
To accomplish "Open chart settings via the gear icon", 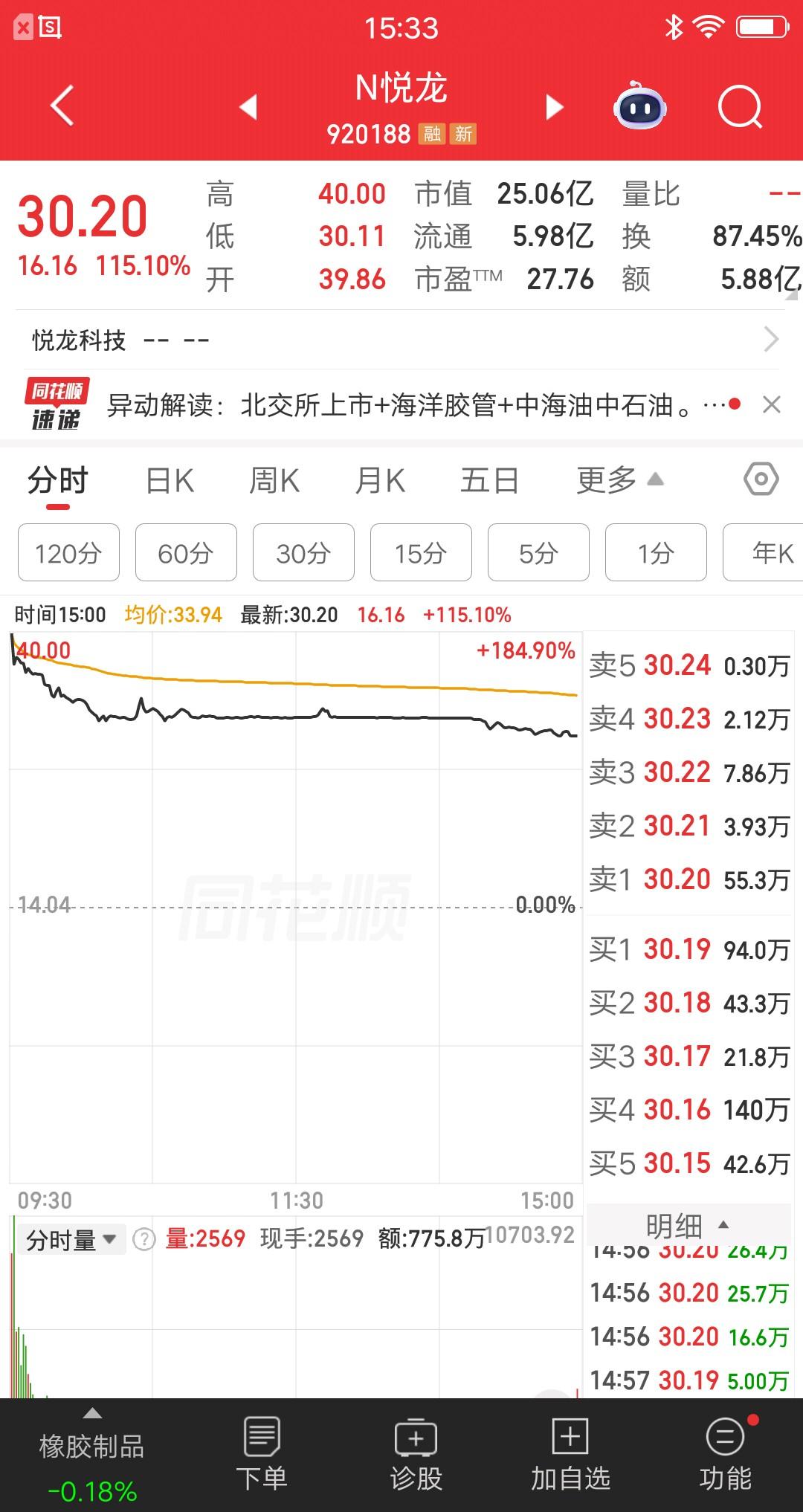I will pos(760,480).
